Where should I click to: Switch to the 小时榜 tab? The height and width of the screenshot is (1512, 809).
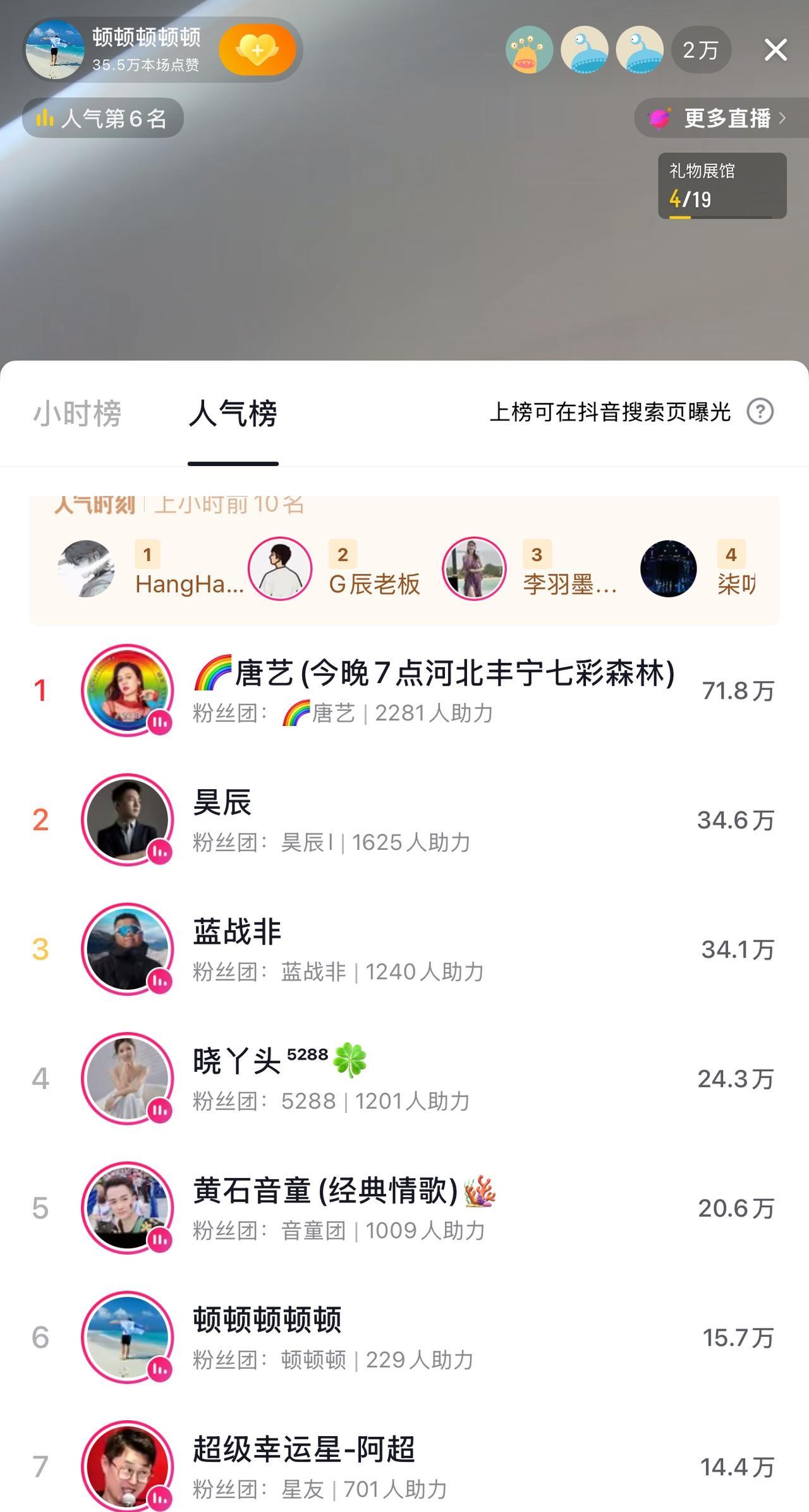point(77,414)
